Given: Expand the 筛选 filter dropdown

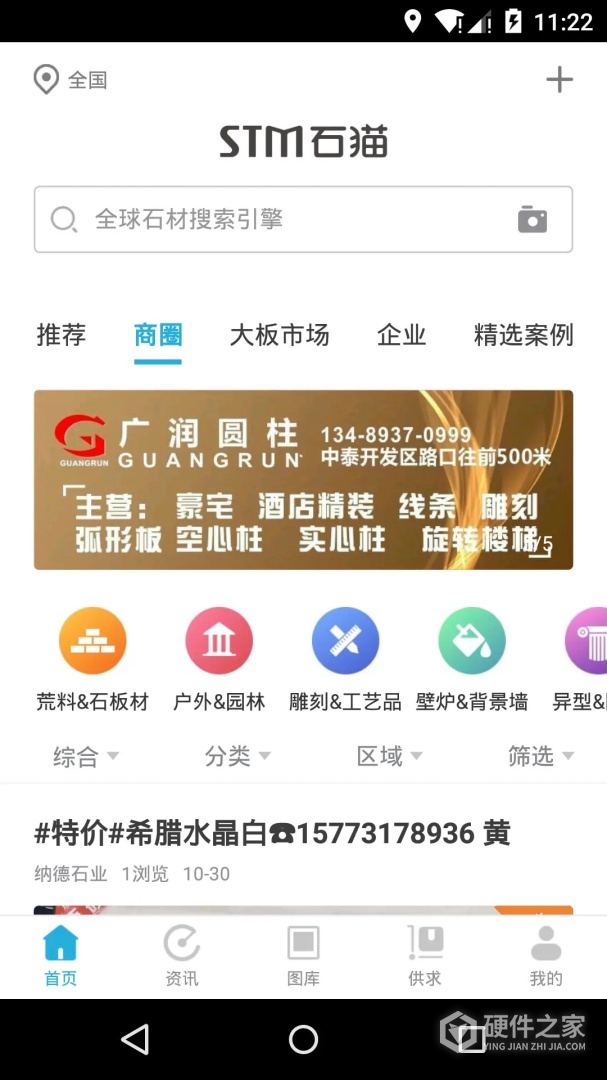Looking at the screenshot, I should coord(540,756).
